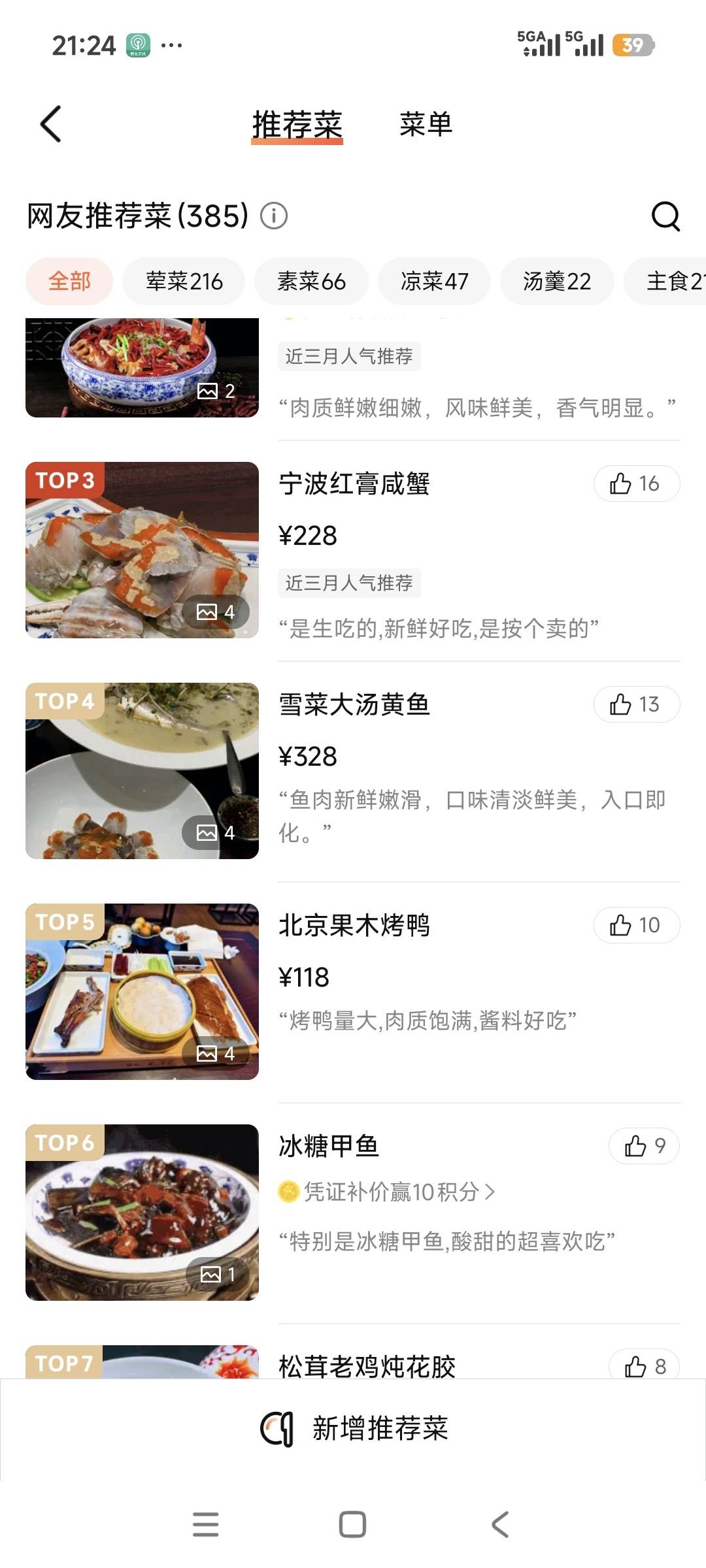This screenshot has width=706, height=1568.
Task: View the 北京果木烤鸭 photo tile
Action: click(x=142, y=992)
